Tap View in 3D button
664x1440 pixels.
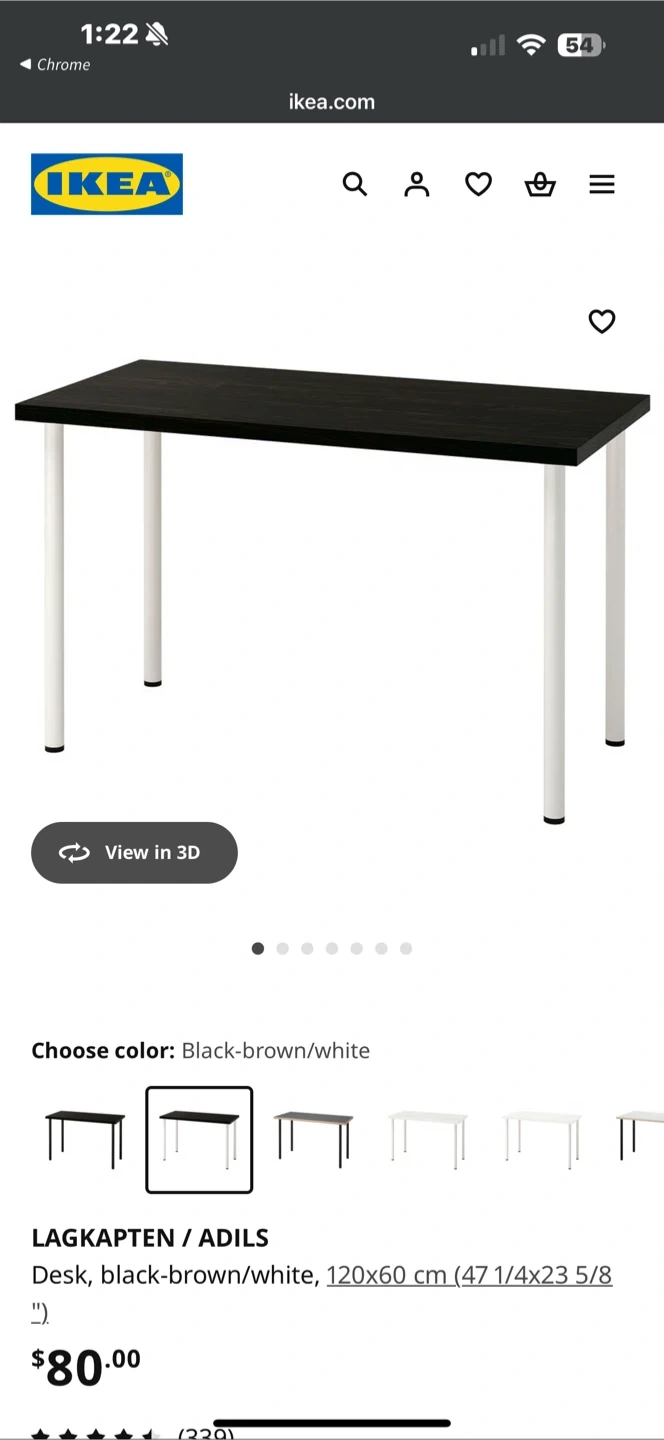pyautogui.click(x=134, y=853)
